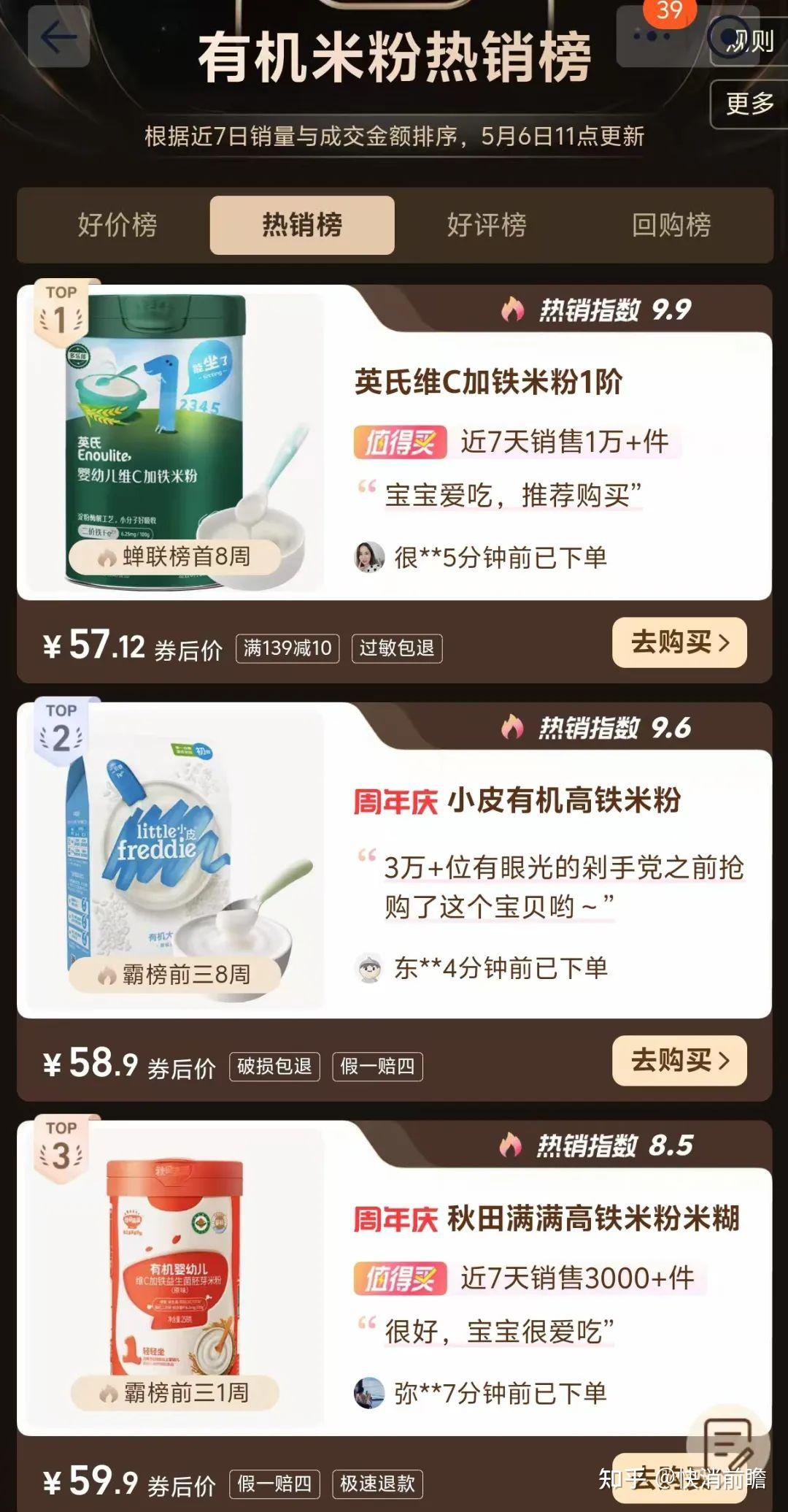
Task: Tap 去购买 for the ¥58.9 item
Action: click(679, 1060)
